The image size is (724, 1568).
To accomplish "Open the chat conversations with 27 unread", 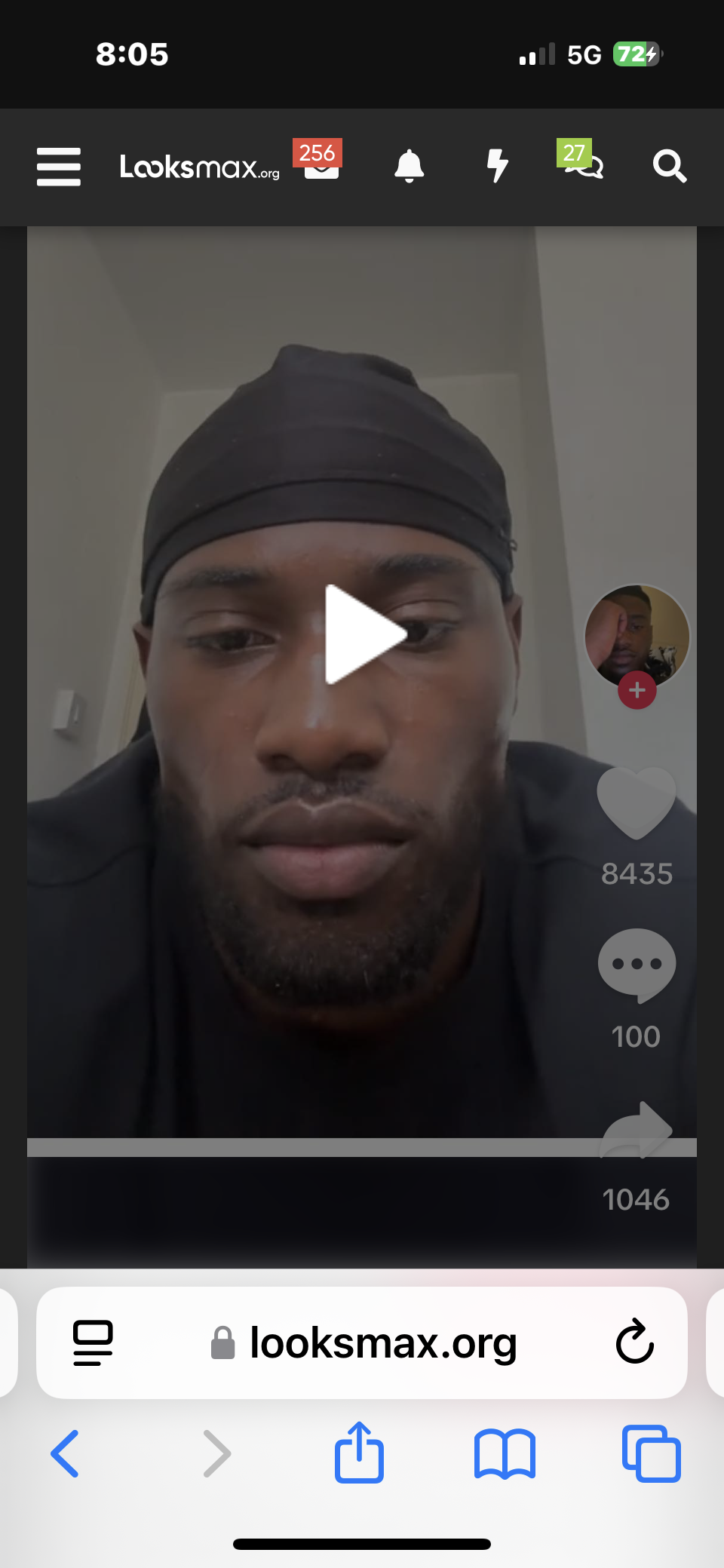I will tap(584, 163).
